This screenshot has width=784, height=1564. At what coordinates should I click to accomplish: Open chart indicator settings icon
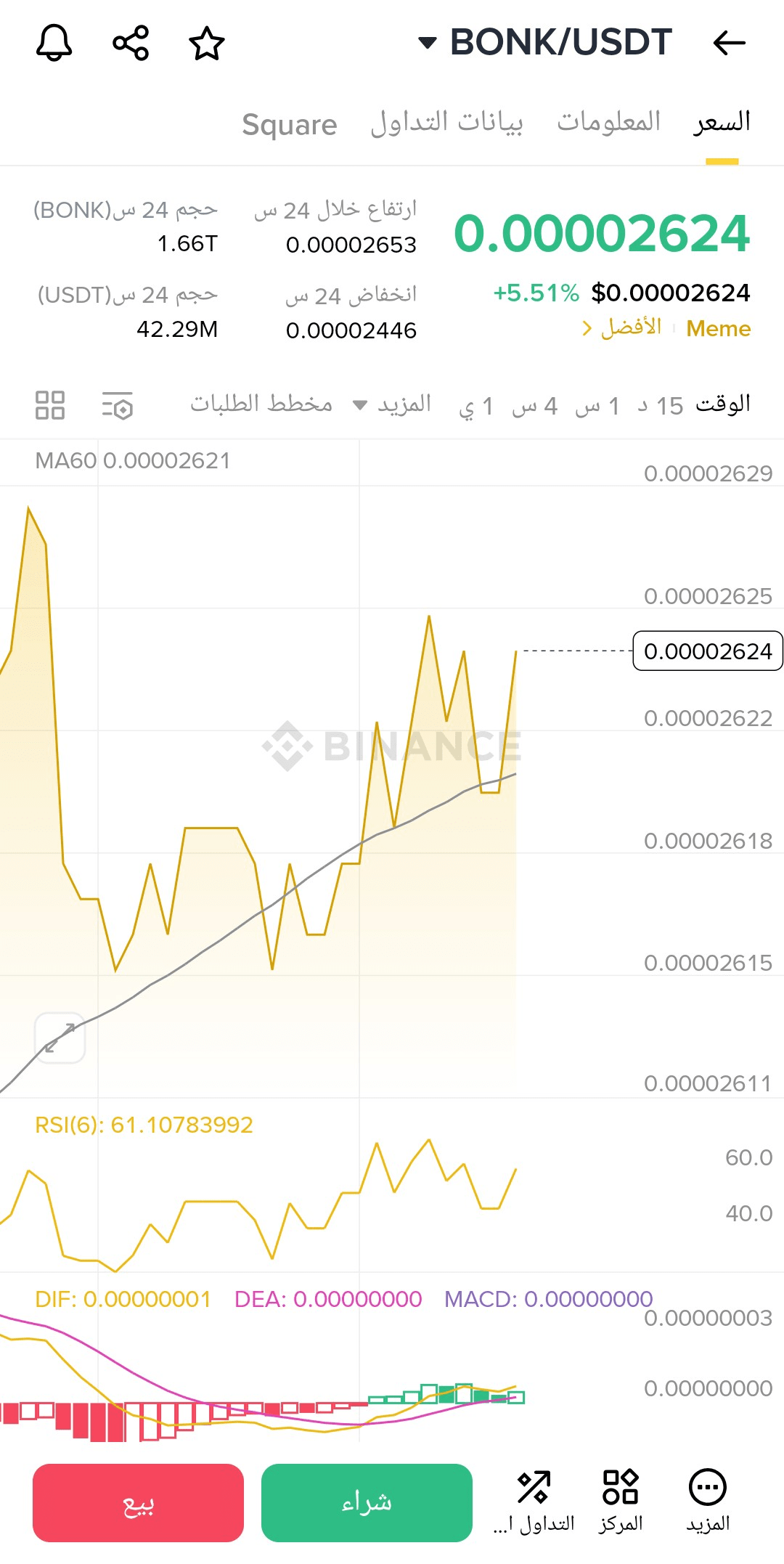tap(117, 405)
